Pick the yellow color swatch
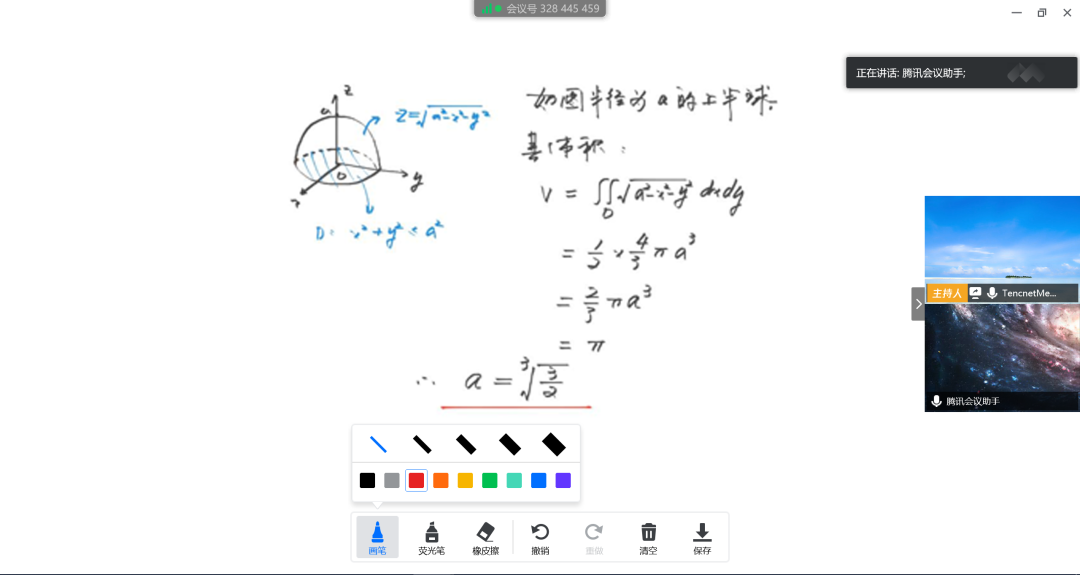This screenshot has width=1080, height=575. (465, 480)
